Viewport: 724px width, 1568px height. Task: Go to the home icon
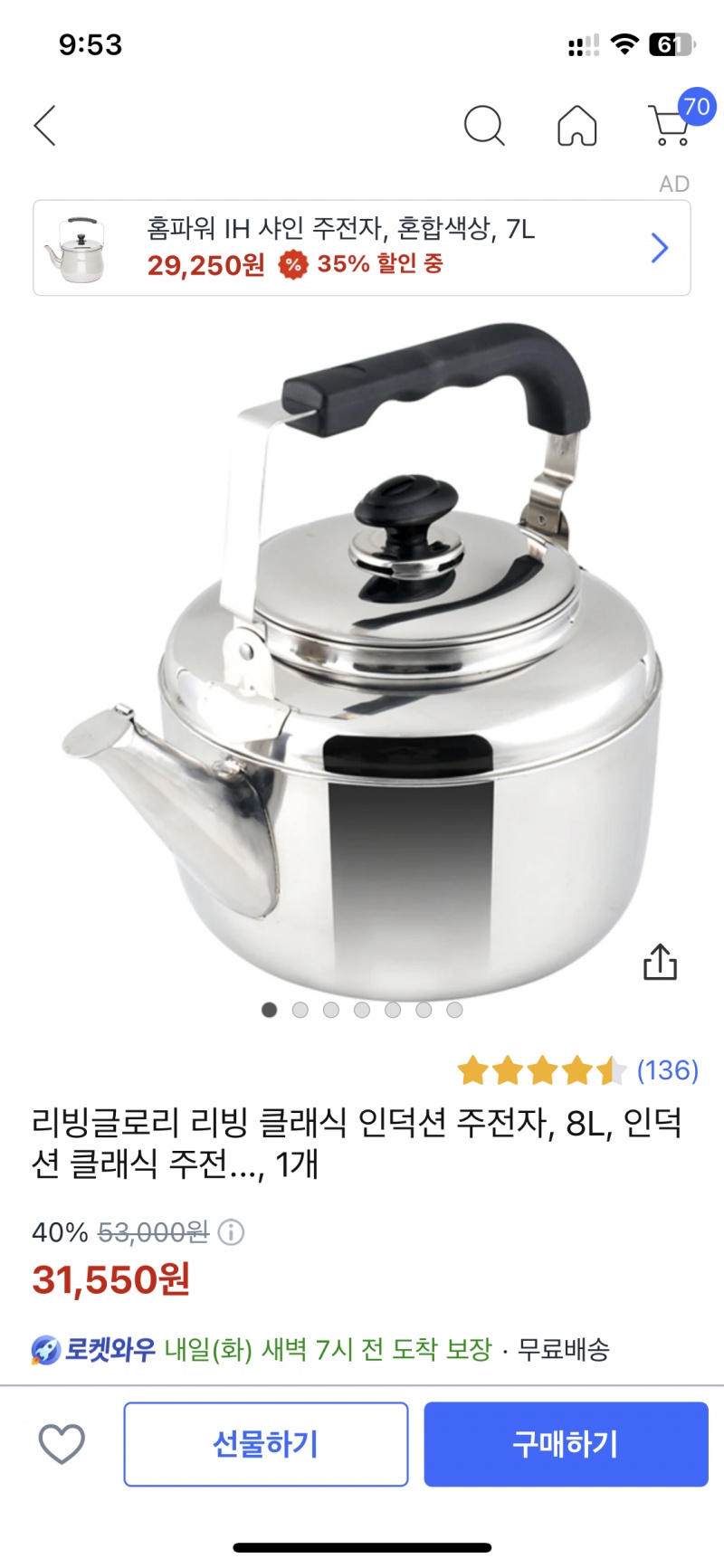click(x=576, y=126)
